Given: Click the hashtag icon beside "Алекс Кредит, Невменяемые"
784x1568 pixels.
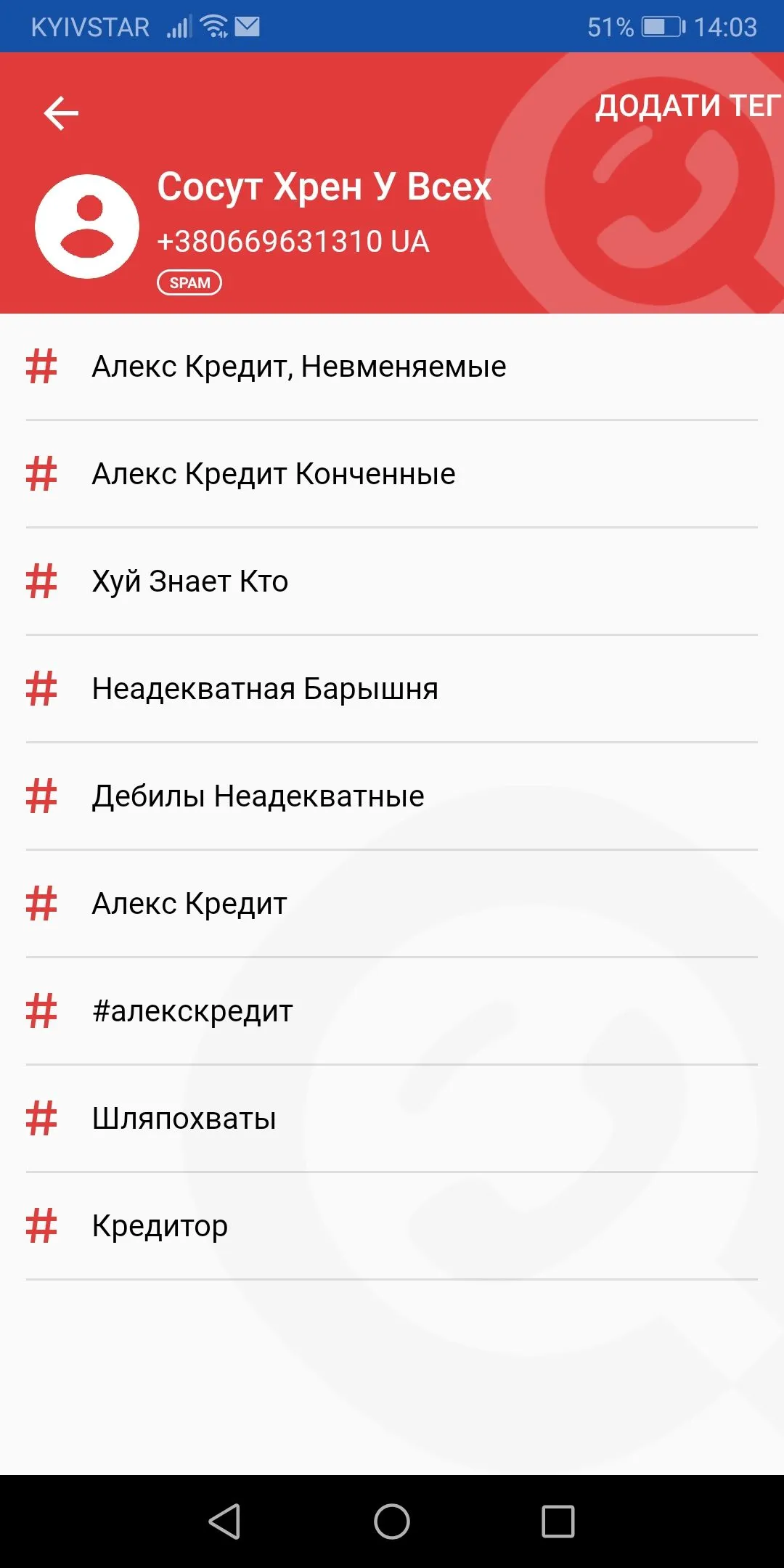Looking at the screenshot, I should pyautogui.click(x=42, y=367).
